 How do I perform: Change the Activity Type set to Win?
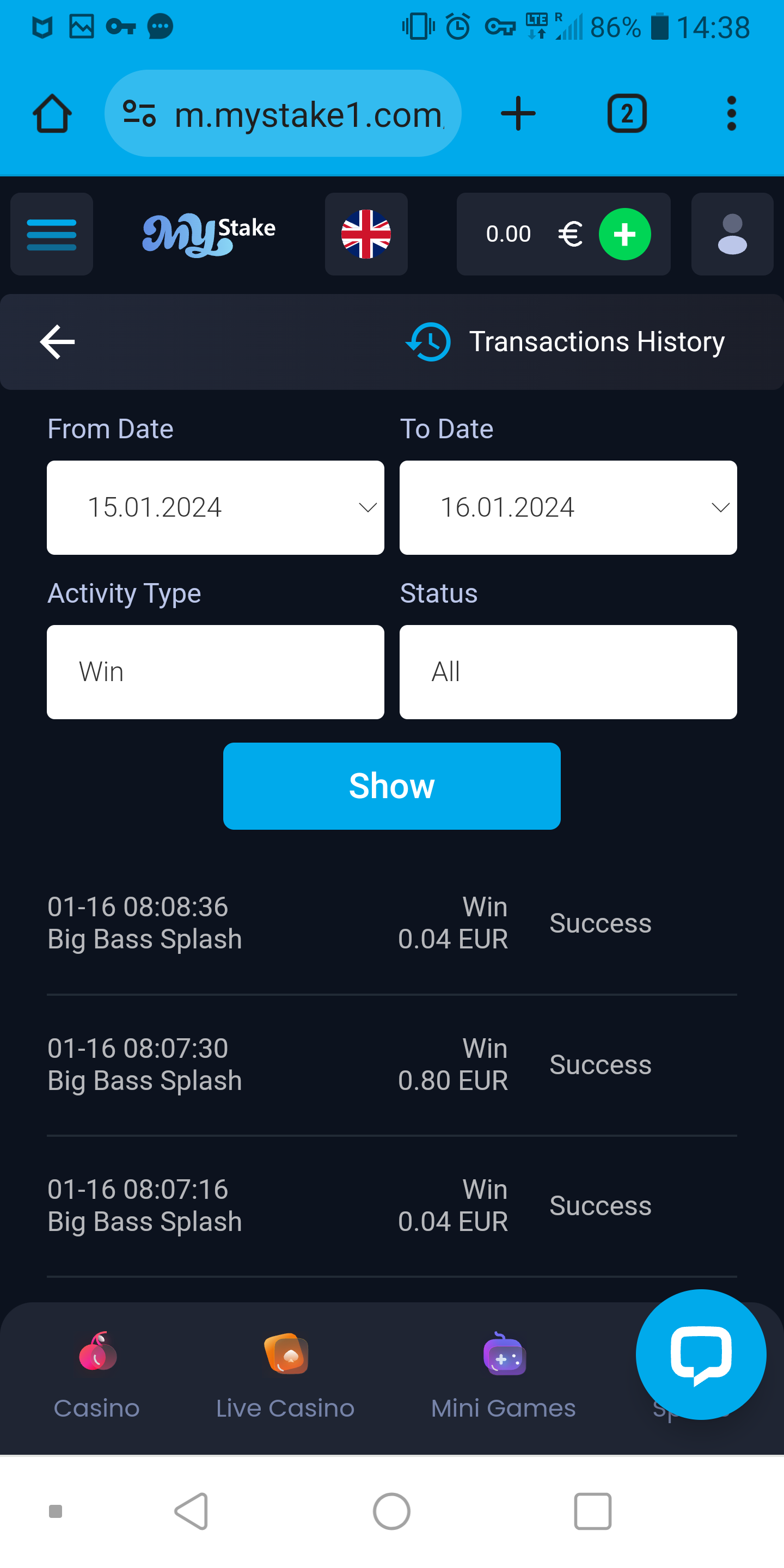tap(216, 671)
